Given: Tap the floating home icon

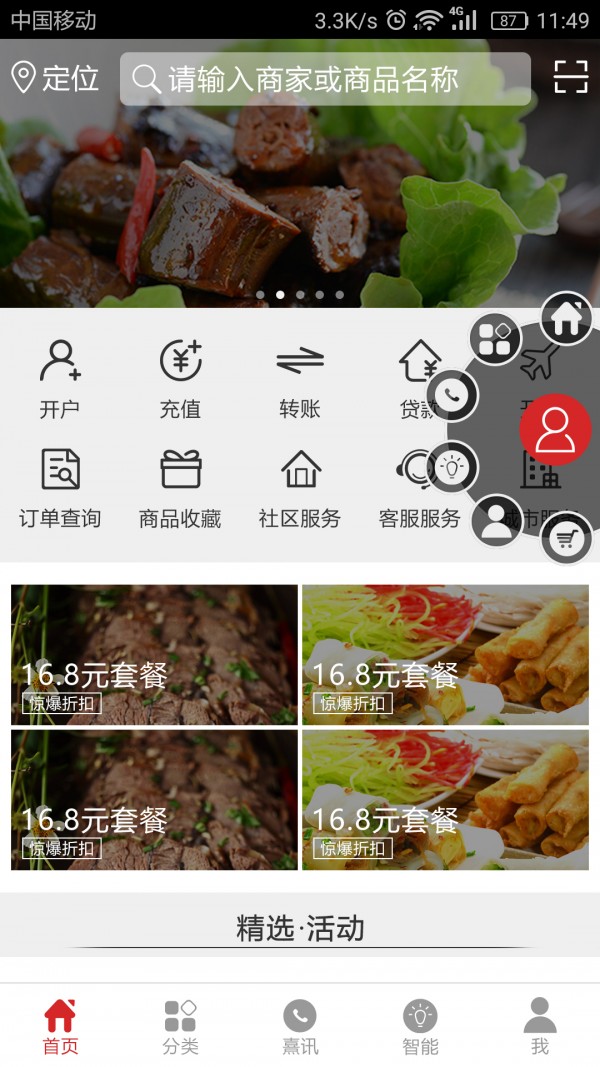Looking at the screenshot, I should (x=567, y=318).
